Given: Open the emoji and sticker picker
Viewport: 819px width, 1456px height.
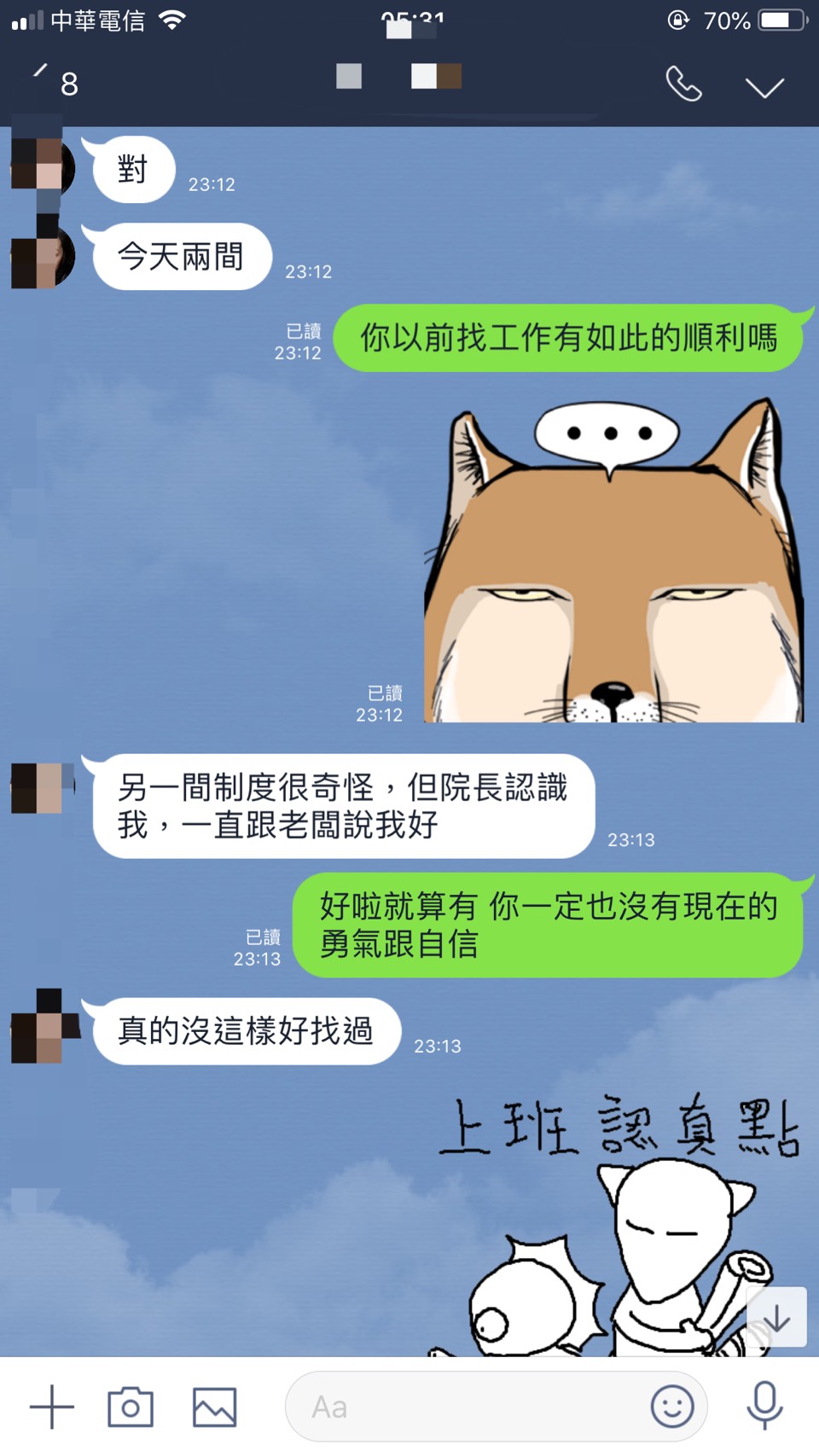Looking at the screenshot, I should click(x=672, y=1407).
